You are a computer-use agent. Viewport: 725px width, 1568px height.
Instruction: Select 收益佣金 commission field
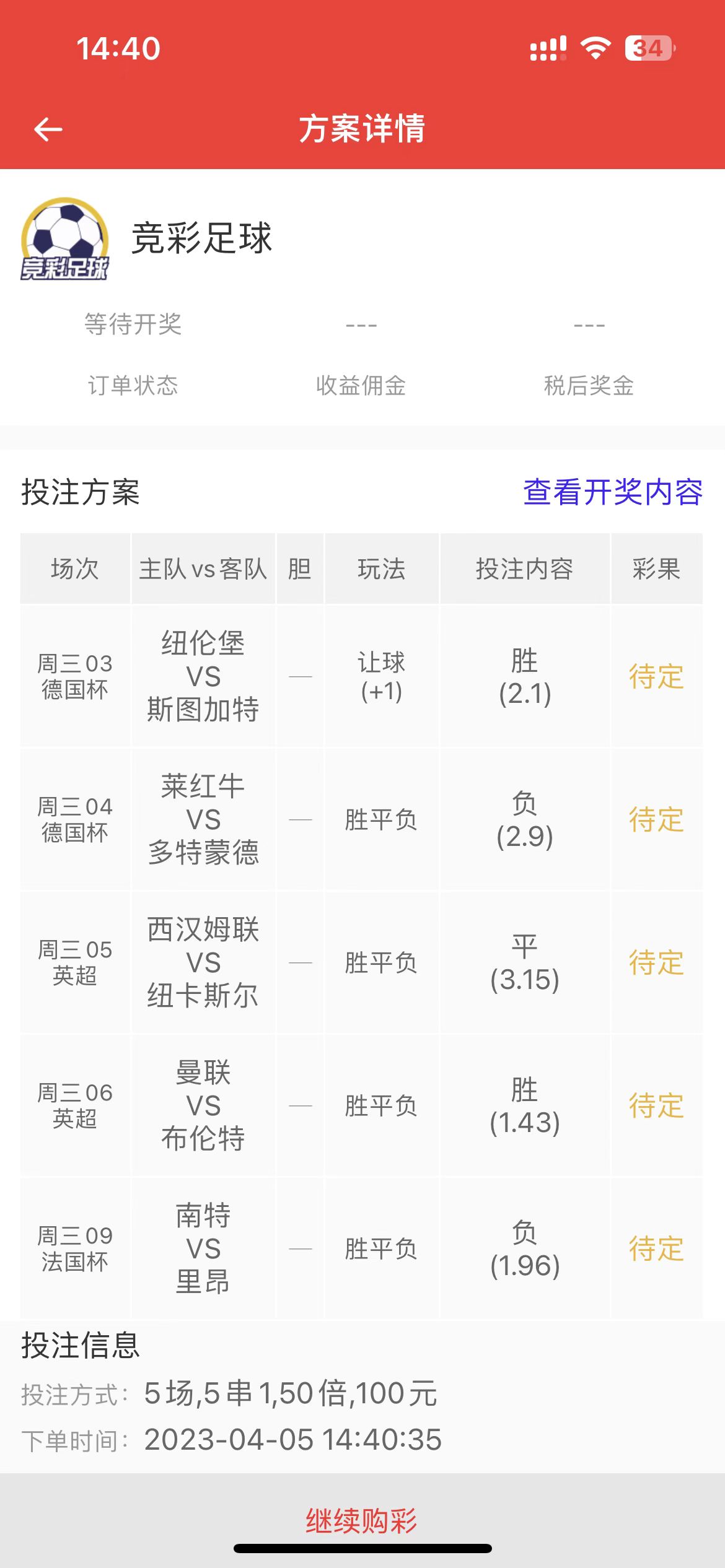(362, 386)
